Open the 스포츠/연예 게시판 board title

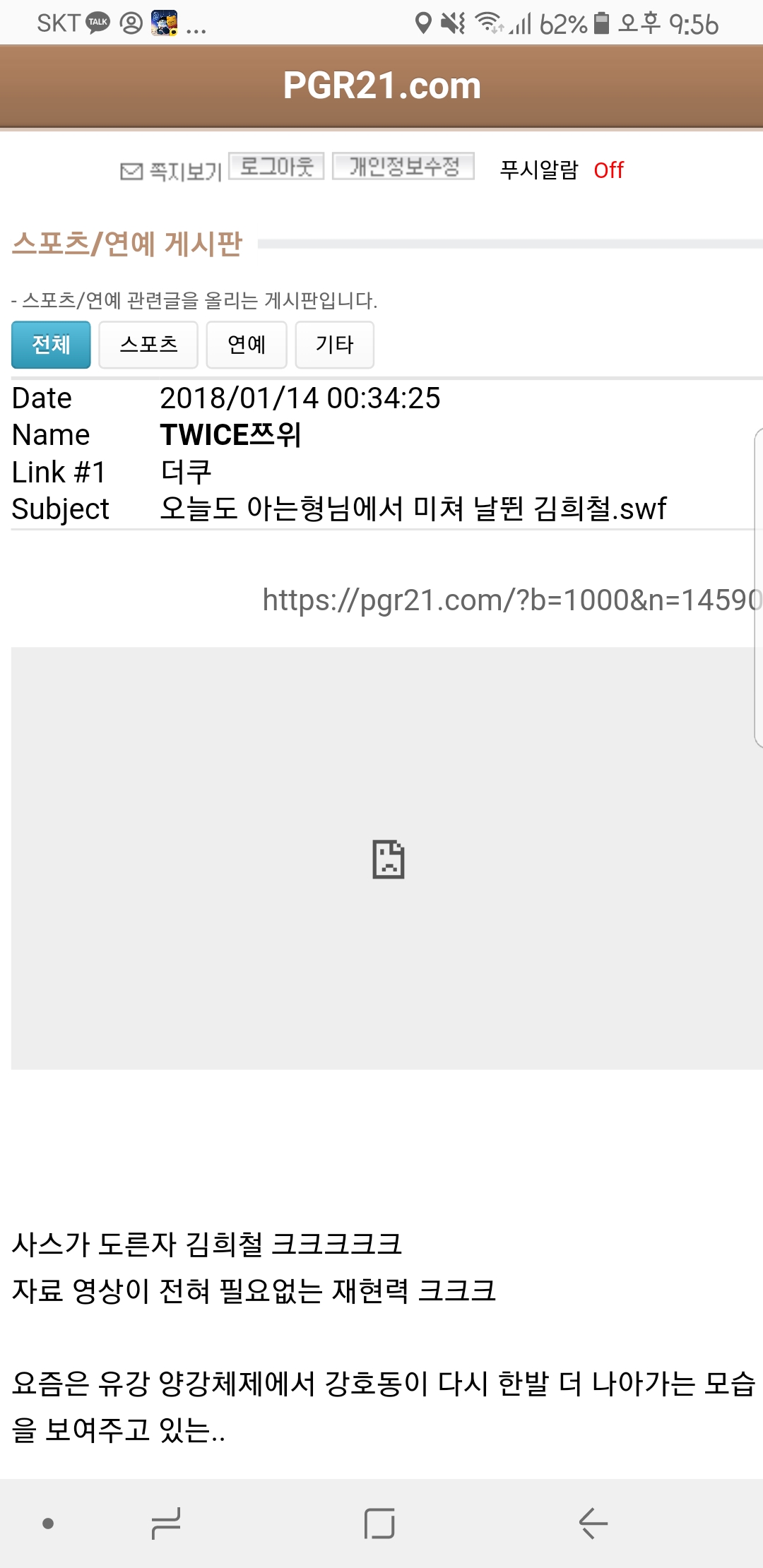coord(127,244)
